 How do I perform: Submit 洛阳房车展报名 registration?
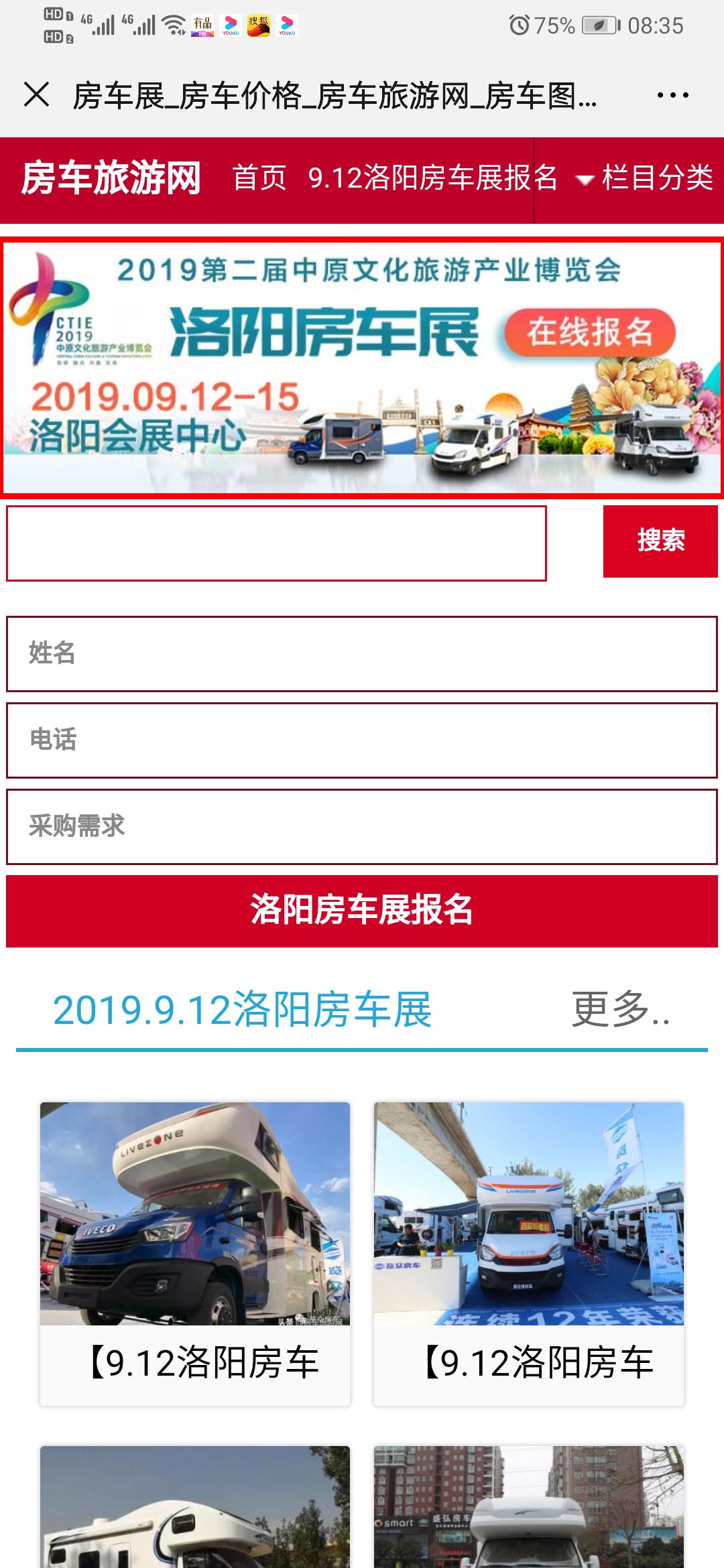(362, 911)
